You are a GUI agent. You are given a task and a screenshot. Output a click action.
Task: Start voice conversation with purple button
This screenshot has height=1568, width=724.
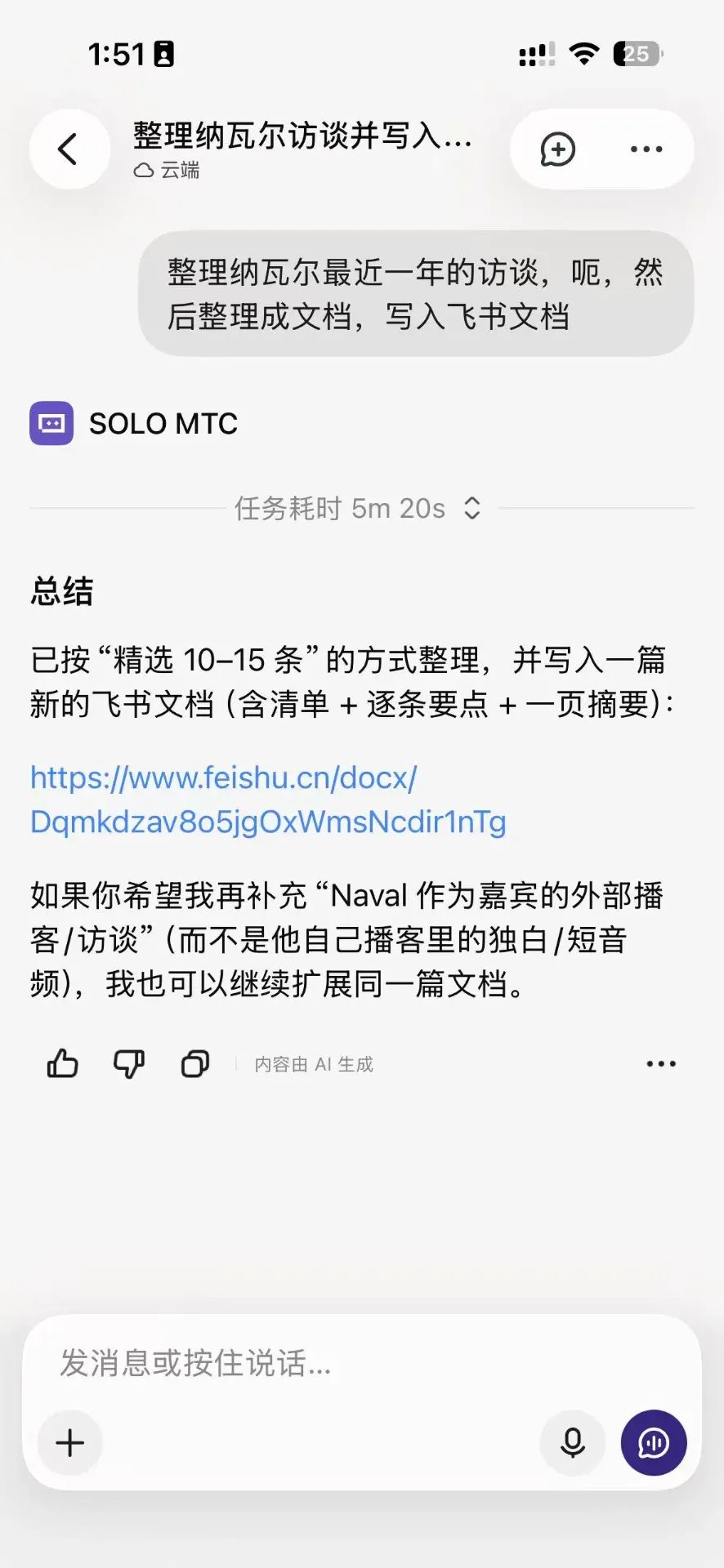tap(654, 1443)
